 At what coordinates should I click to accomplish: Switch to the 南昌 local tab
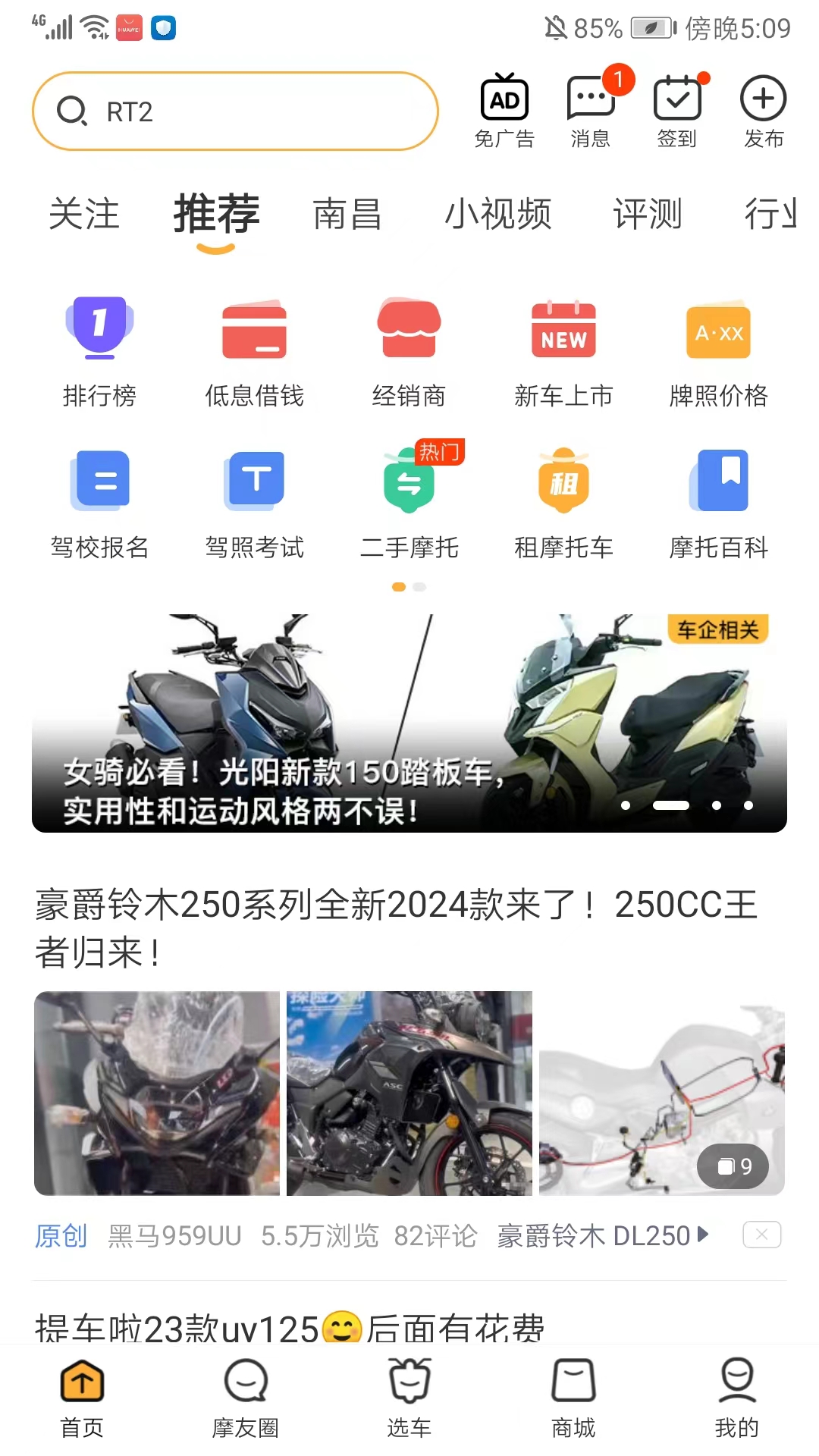[x=346, y=215]
